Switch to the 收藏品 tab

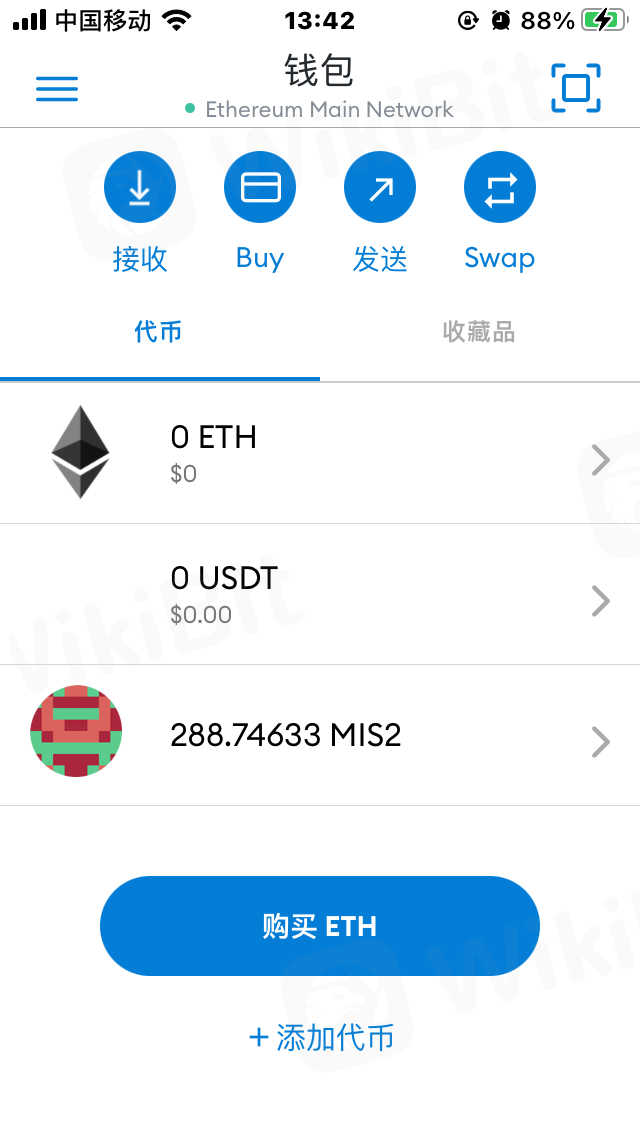[479, 332]
